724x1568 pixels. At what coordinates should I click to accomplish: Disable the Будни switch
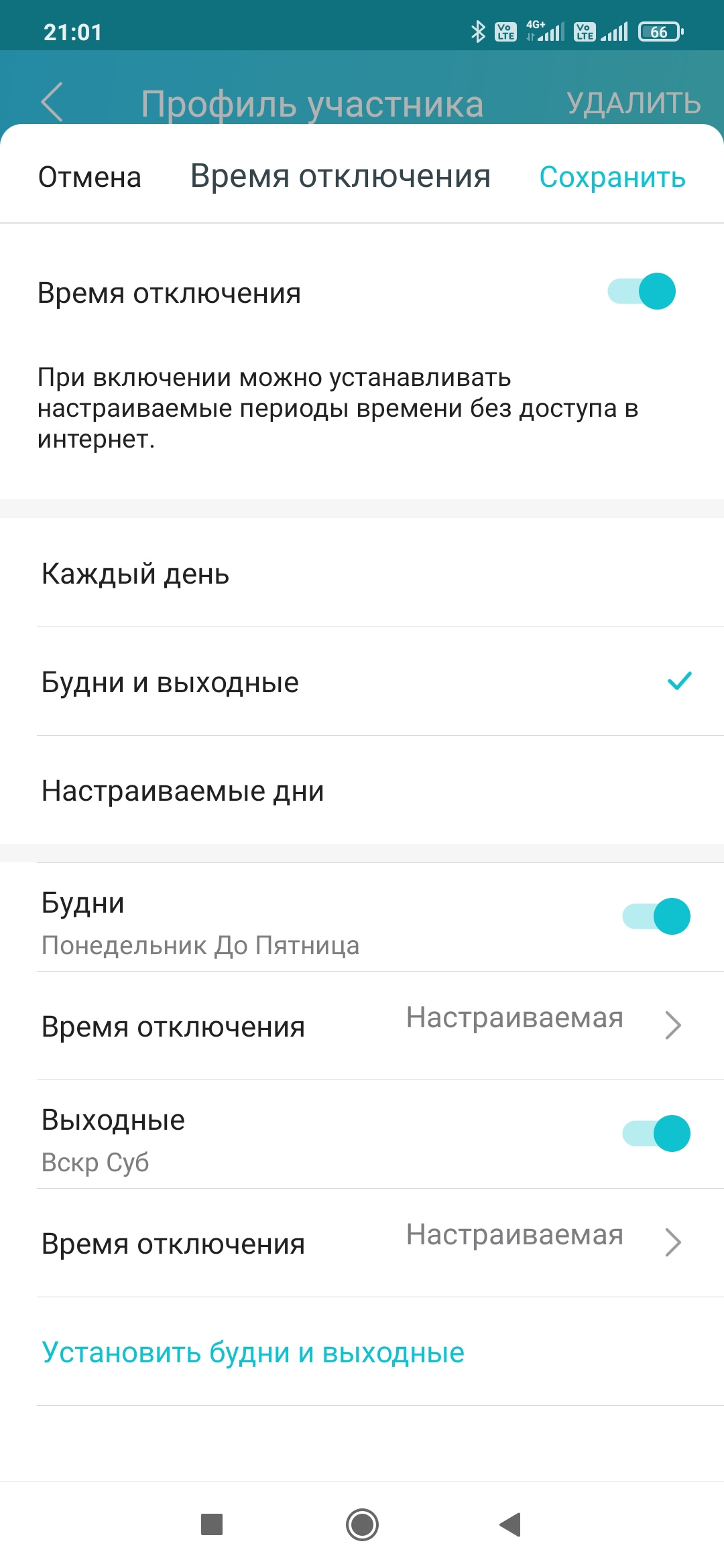click(656, 916)
